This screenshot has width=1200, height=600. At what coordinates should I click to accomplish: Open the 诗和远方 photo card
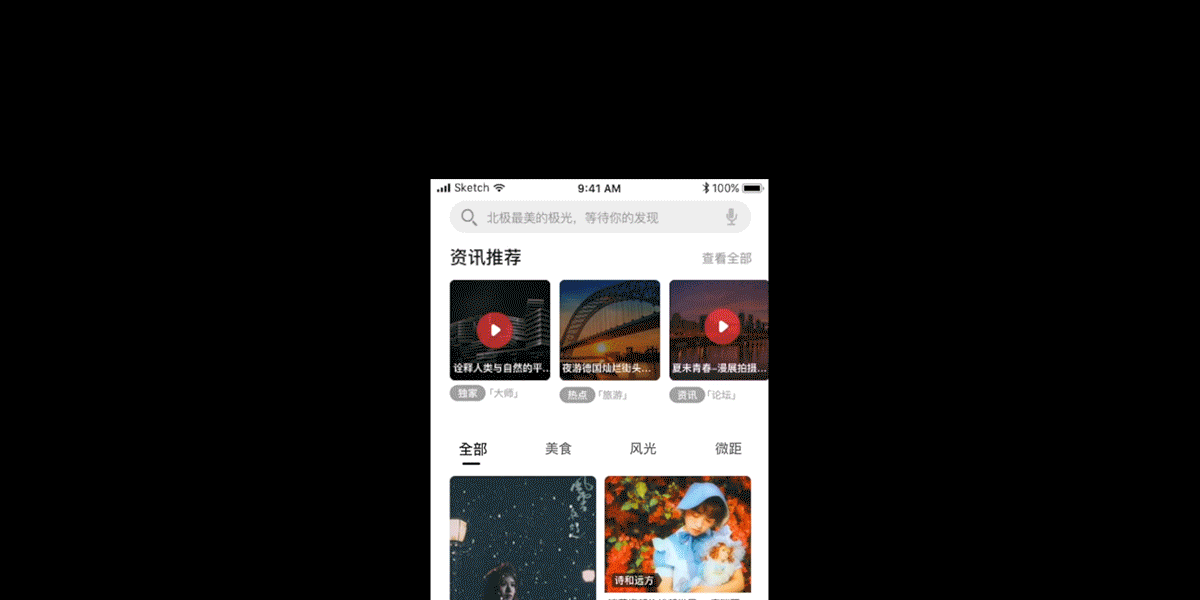pyautogui.click(x=677, y=535)
